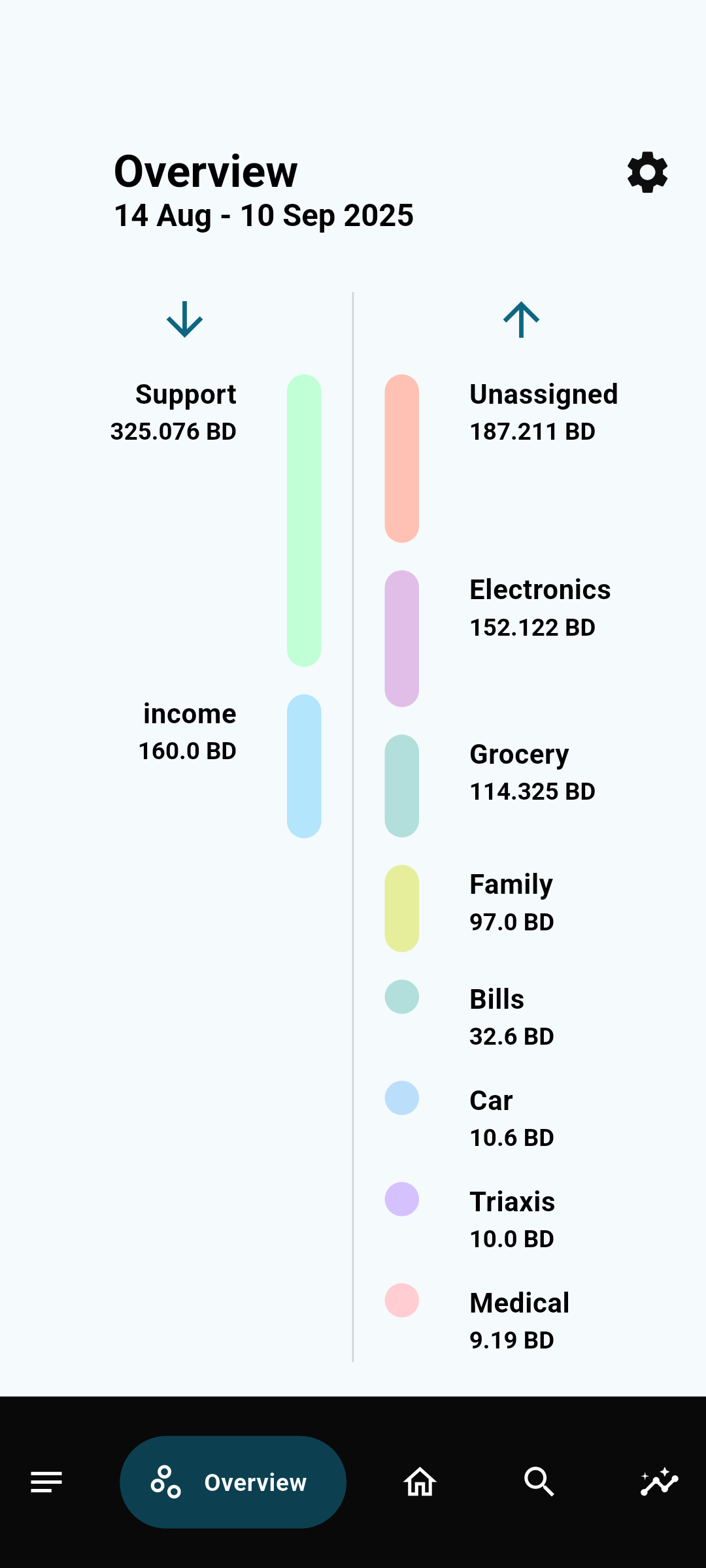
Task: Open the Support income category
Action: 186,412
